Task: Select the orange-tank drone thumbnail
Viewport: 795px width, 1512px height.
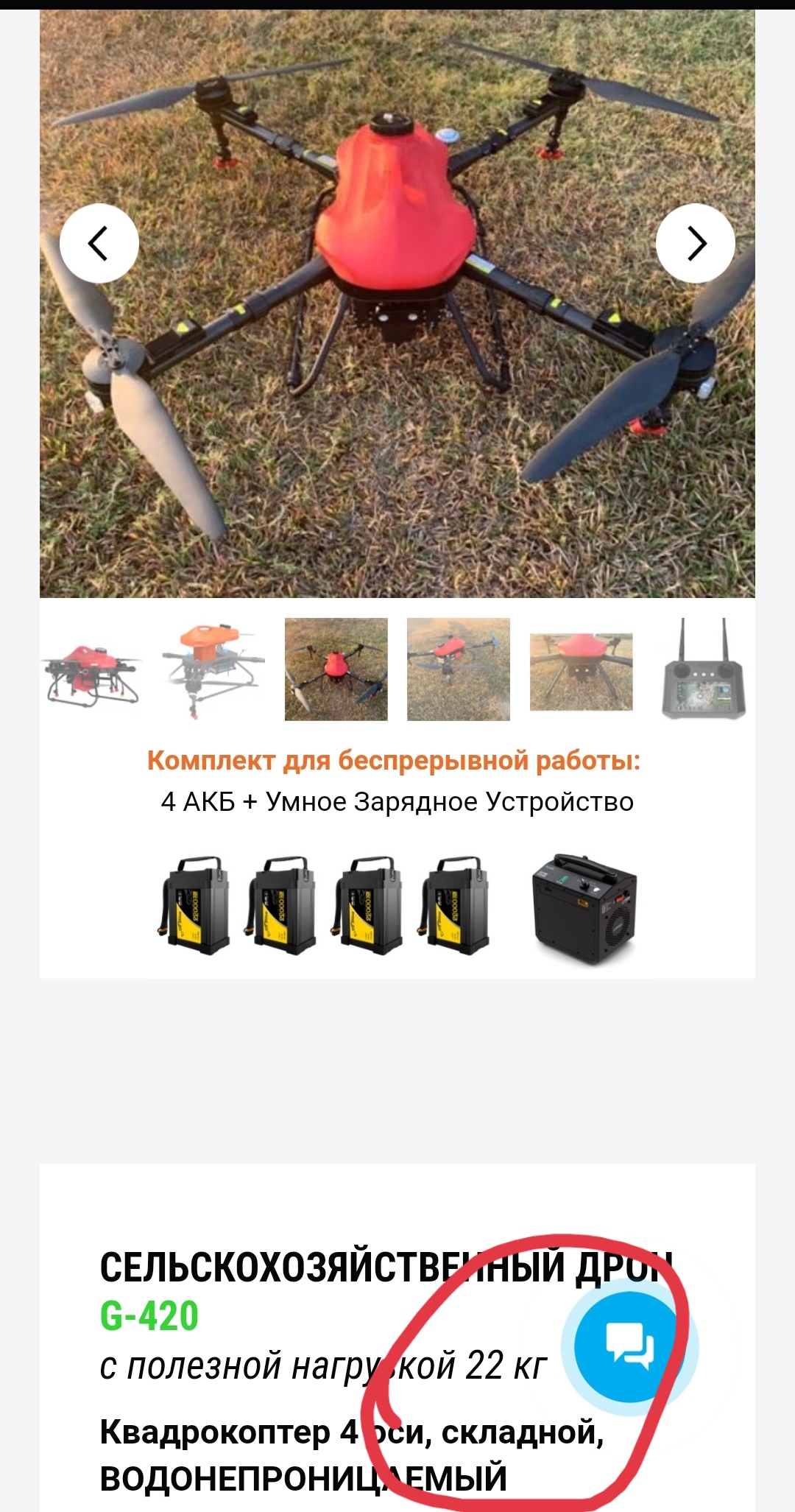Action: (x=213, y=669)
